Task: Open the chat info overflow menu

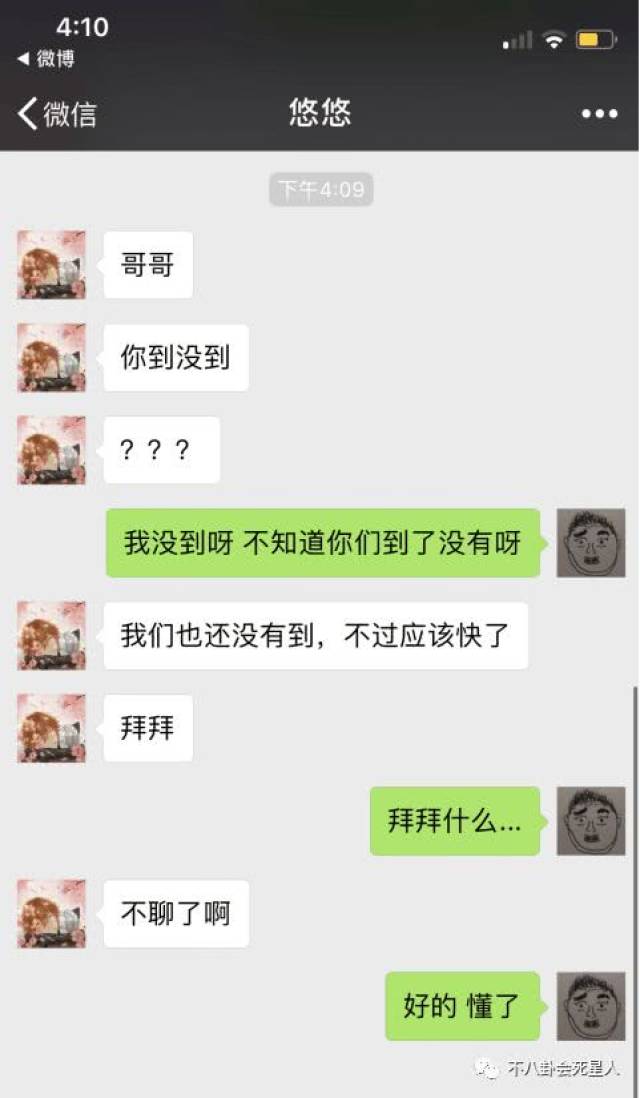Action: pos(599,113)
